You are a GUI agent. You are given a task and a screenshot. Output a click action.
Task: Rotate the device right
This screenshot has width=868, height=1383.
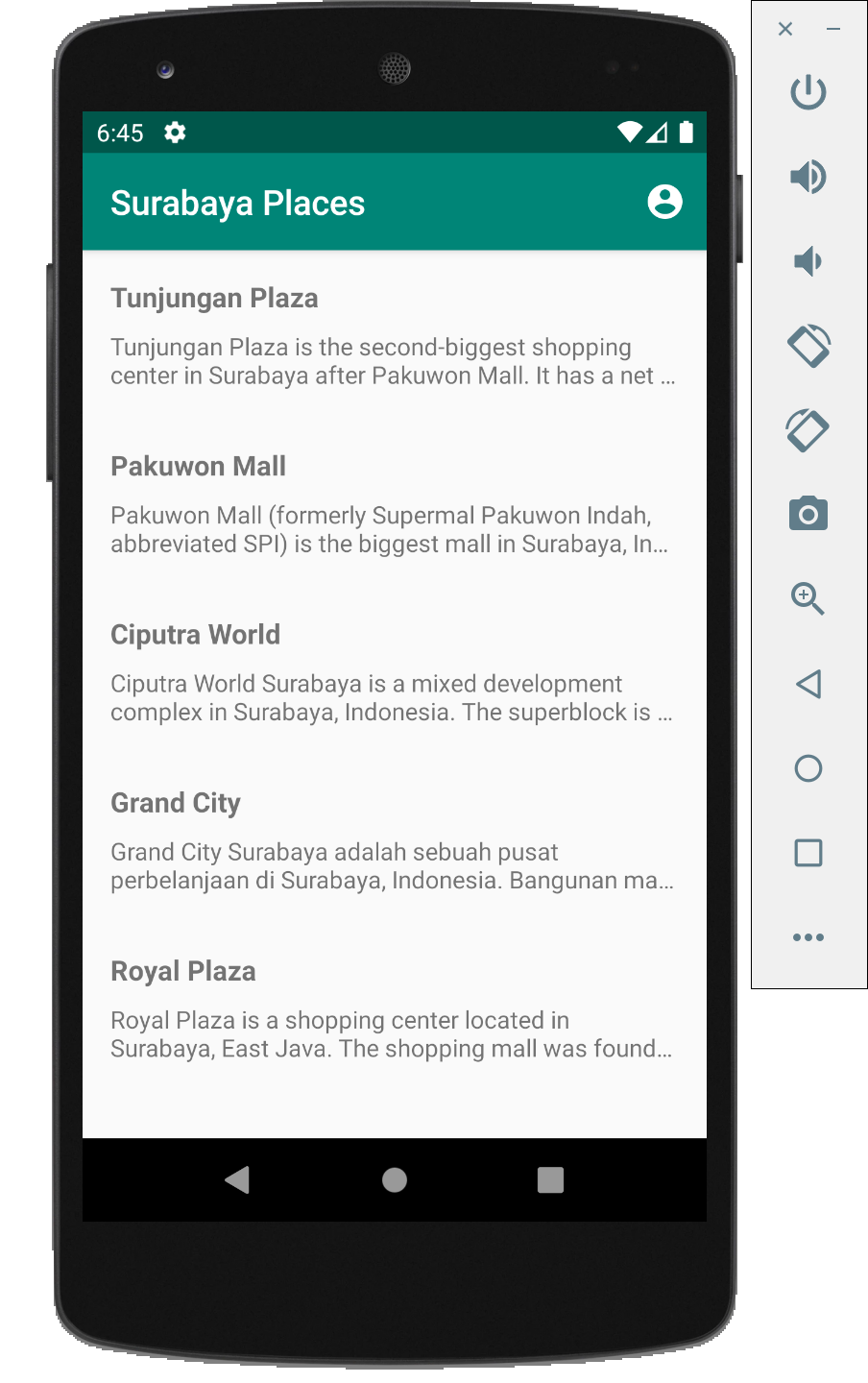(x=808, y=430)
